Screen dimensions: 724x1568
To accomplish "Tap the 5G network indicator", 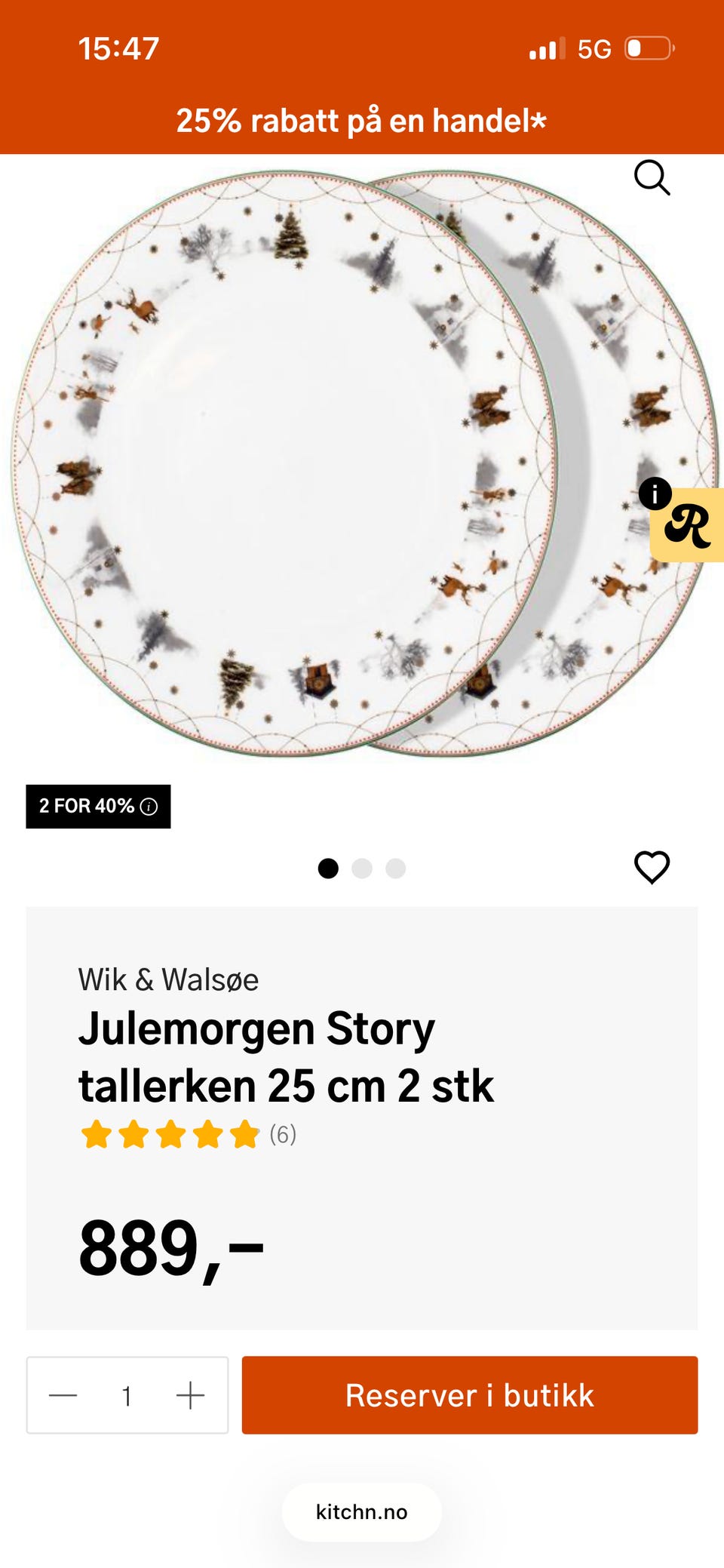I will (x=595, y=48).
